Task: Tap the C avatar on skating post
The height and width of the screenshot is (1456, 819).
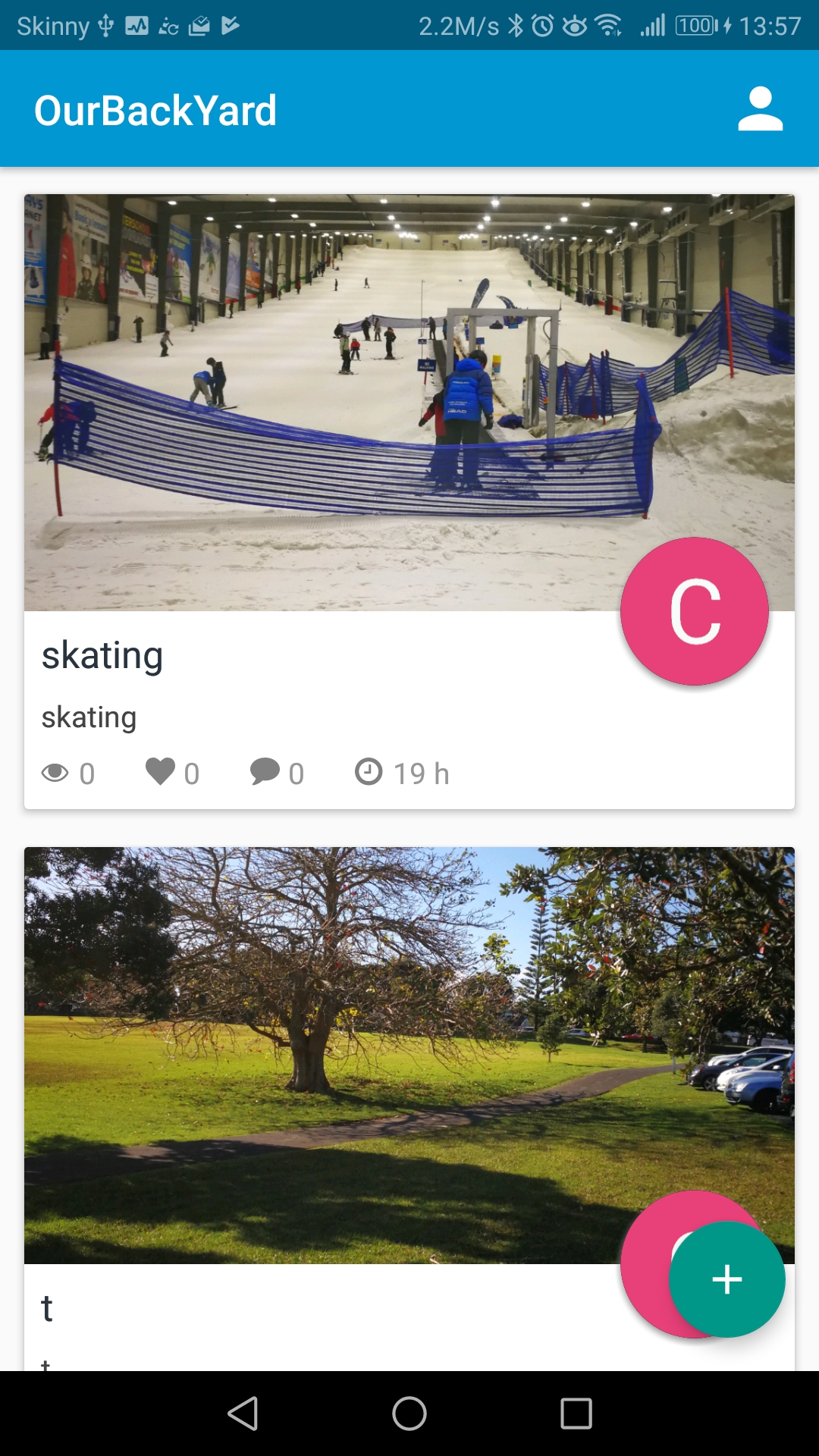Action: click(x=695, y=611)
